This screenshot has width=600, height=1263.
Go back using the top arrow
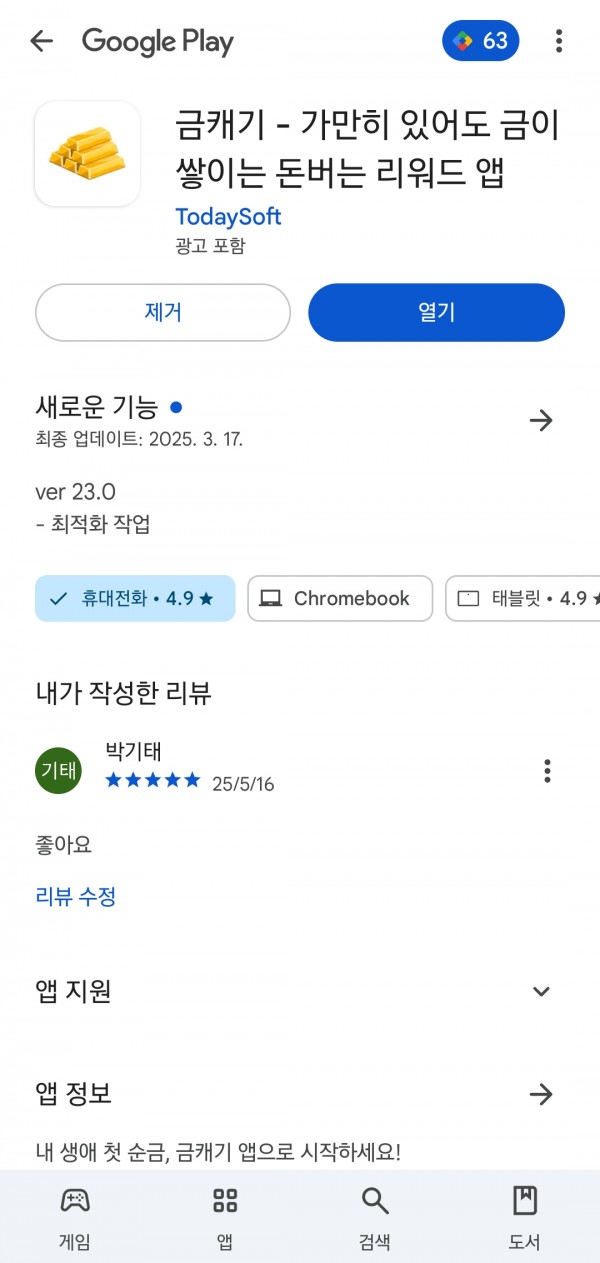[x=41, y=41]
